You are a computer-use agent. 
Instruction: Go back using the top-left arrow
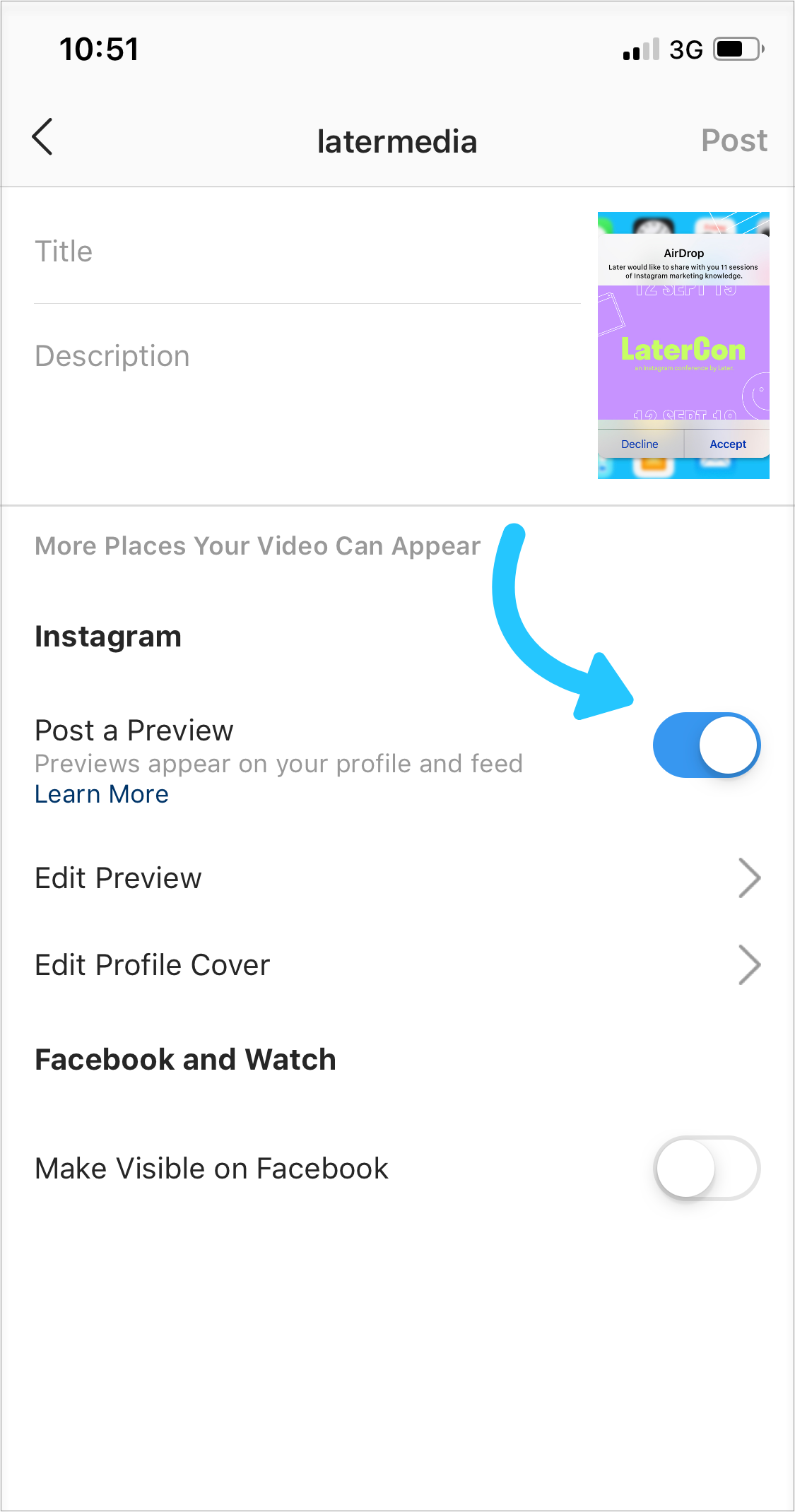tap(42, 137)
